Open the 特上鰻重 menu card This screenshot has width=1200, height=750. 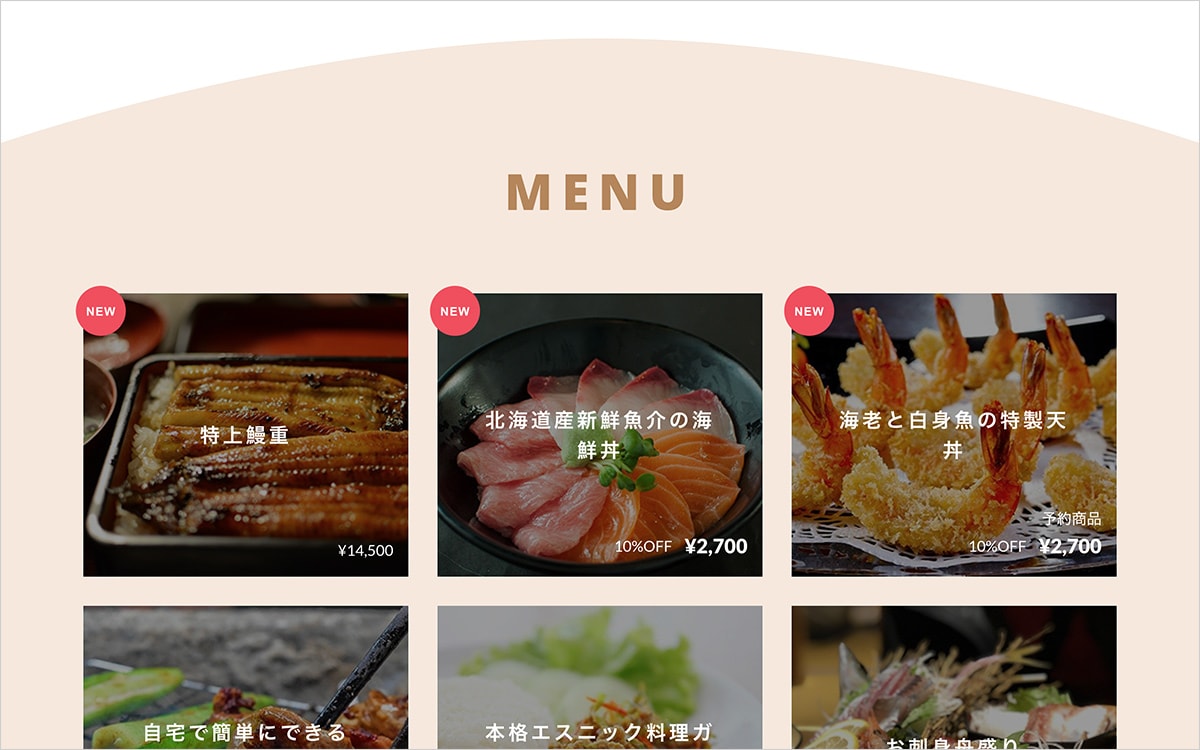point(245,435)
